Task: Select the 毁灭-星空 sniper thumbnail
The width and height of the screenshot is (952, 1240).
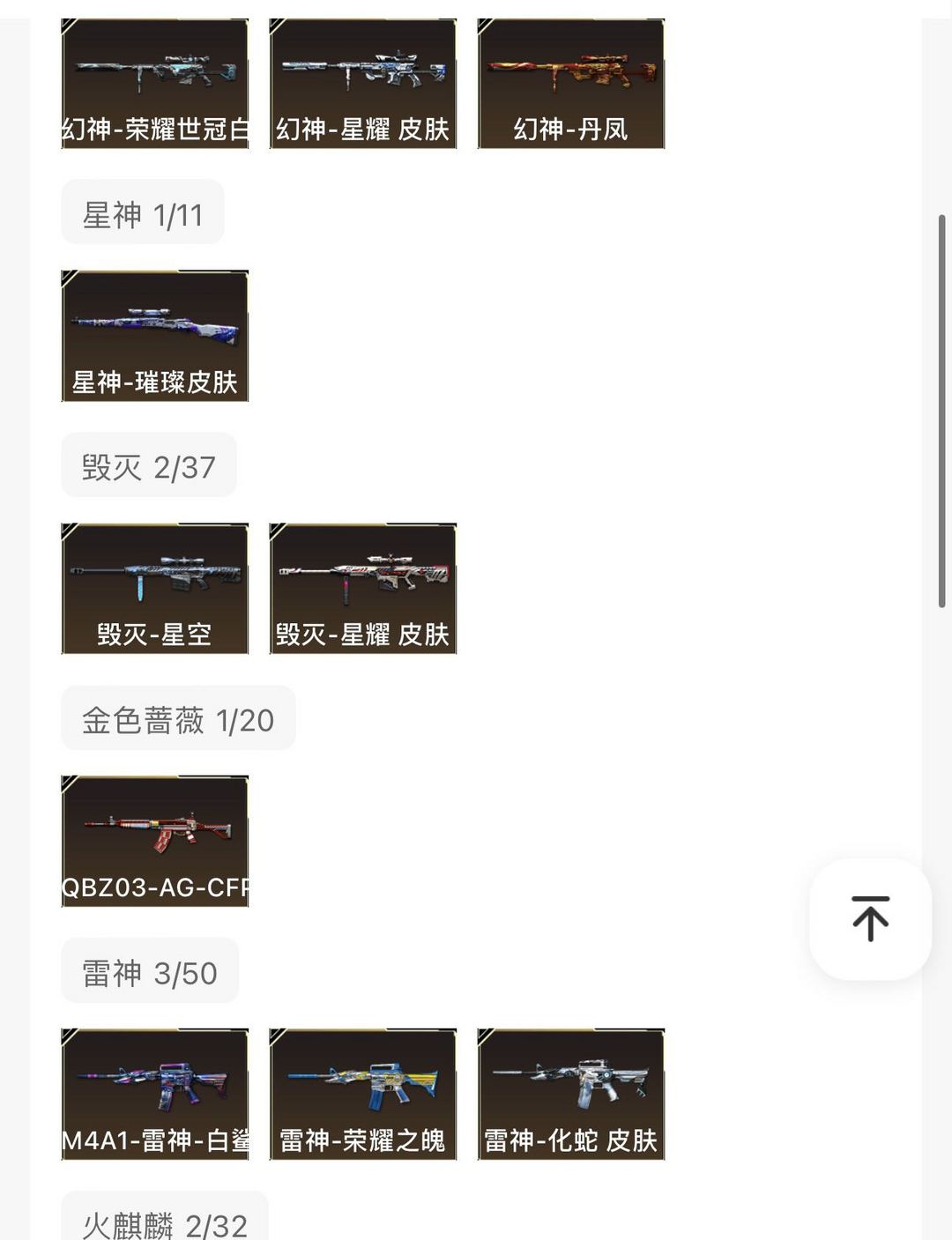Action: pyautogui.click(x=155, y=586)
